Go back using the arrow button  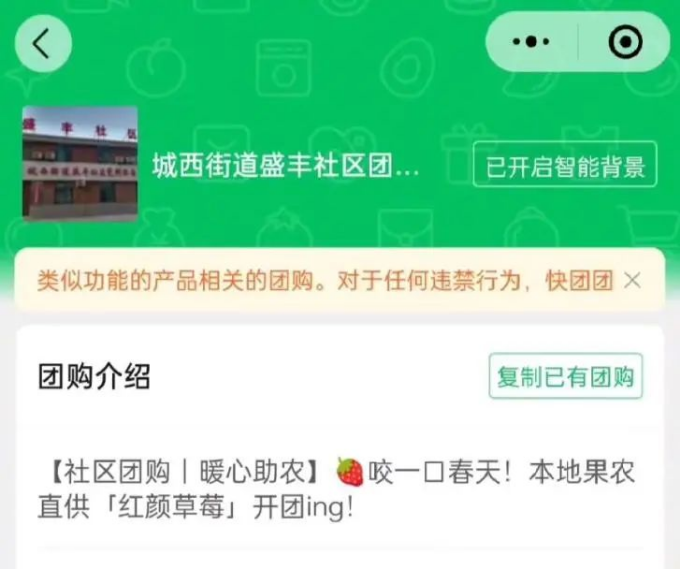43,44
